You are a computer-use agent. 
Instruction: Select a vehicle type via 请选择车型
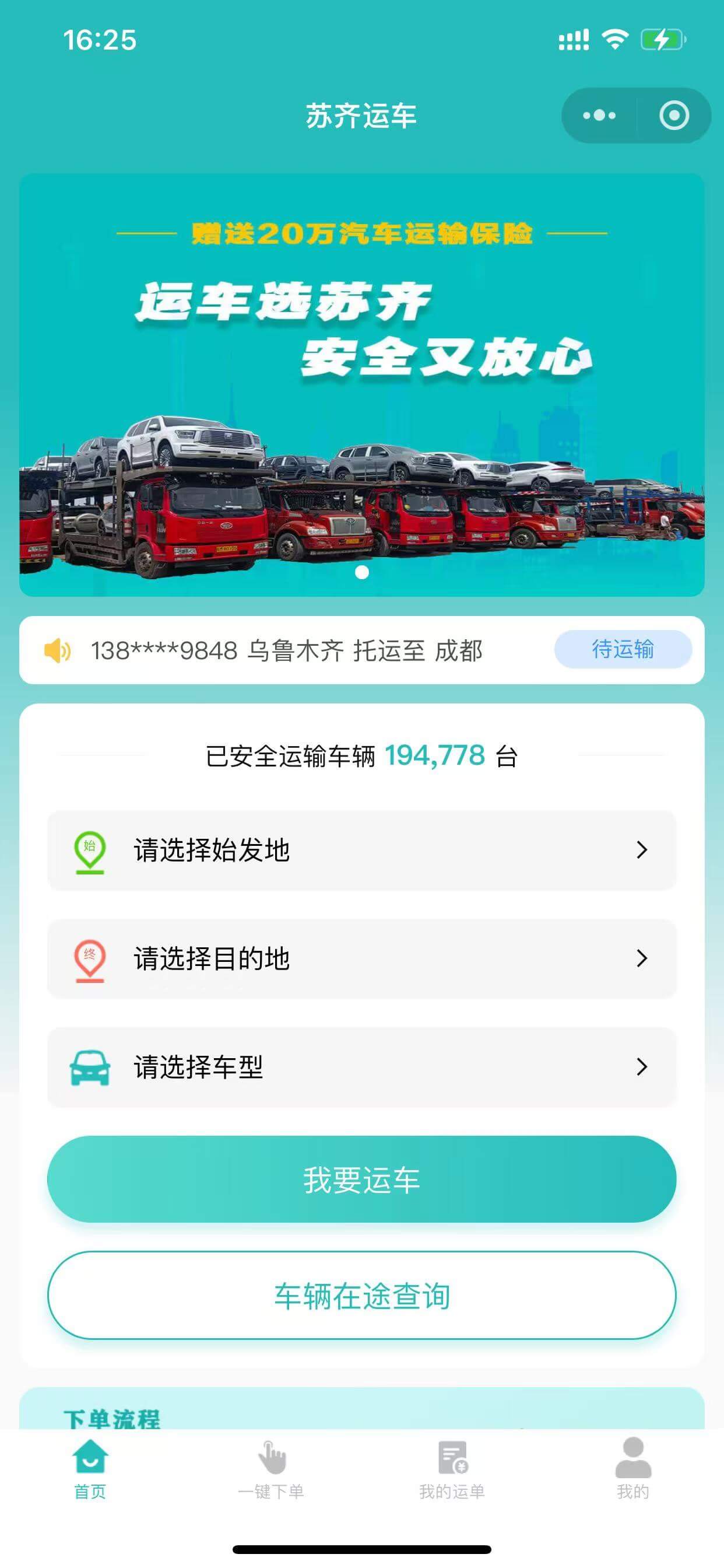[361, 1066]
